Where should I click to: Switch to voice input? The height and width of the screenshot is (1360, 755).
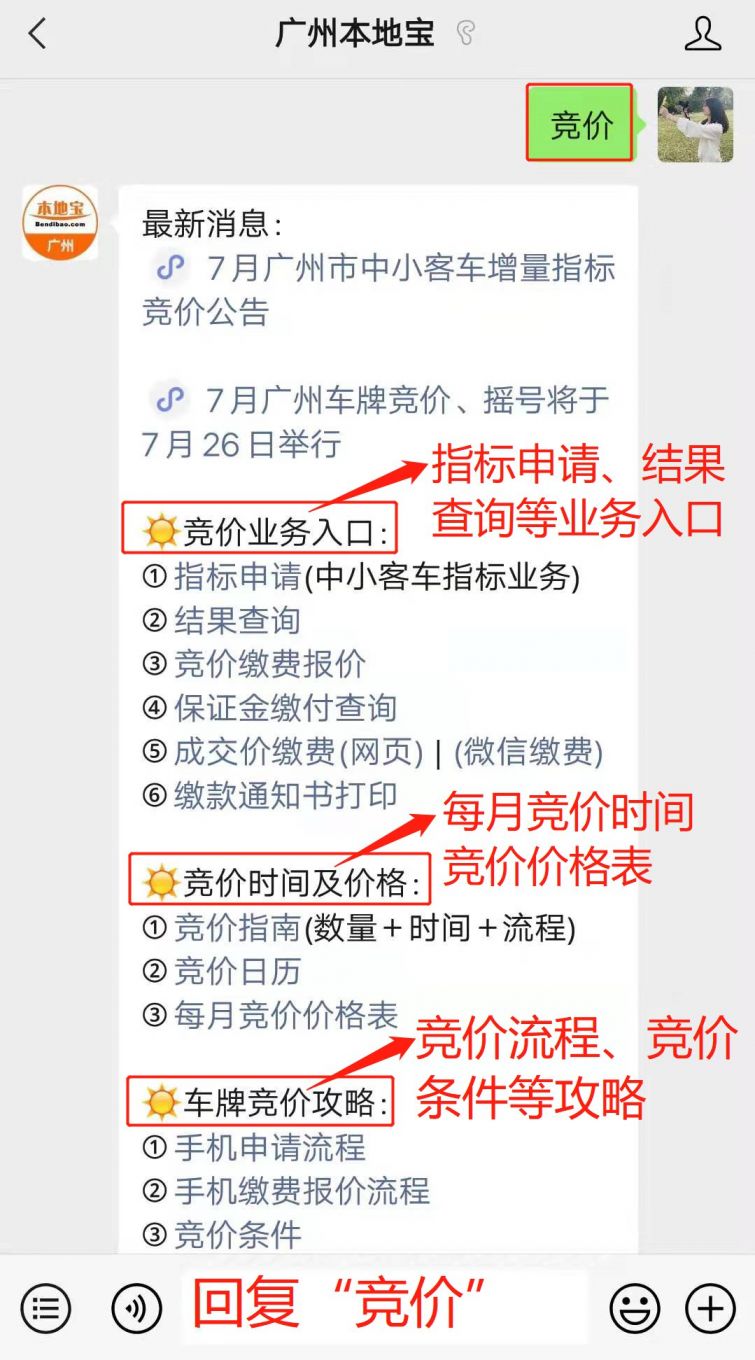tap(137, 1308)
